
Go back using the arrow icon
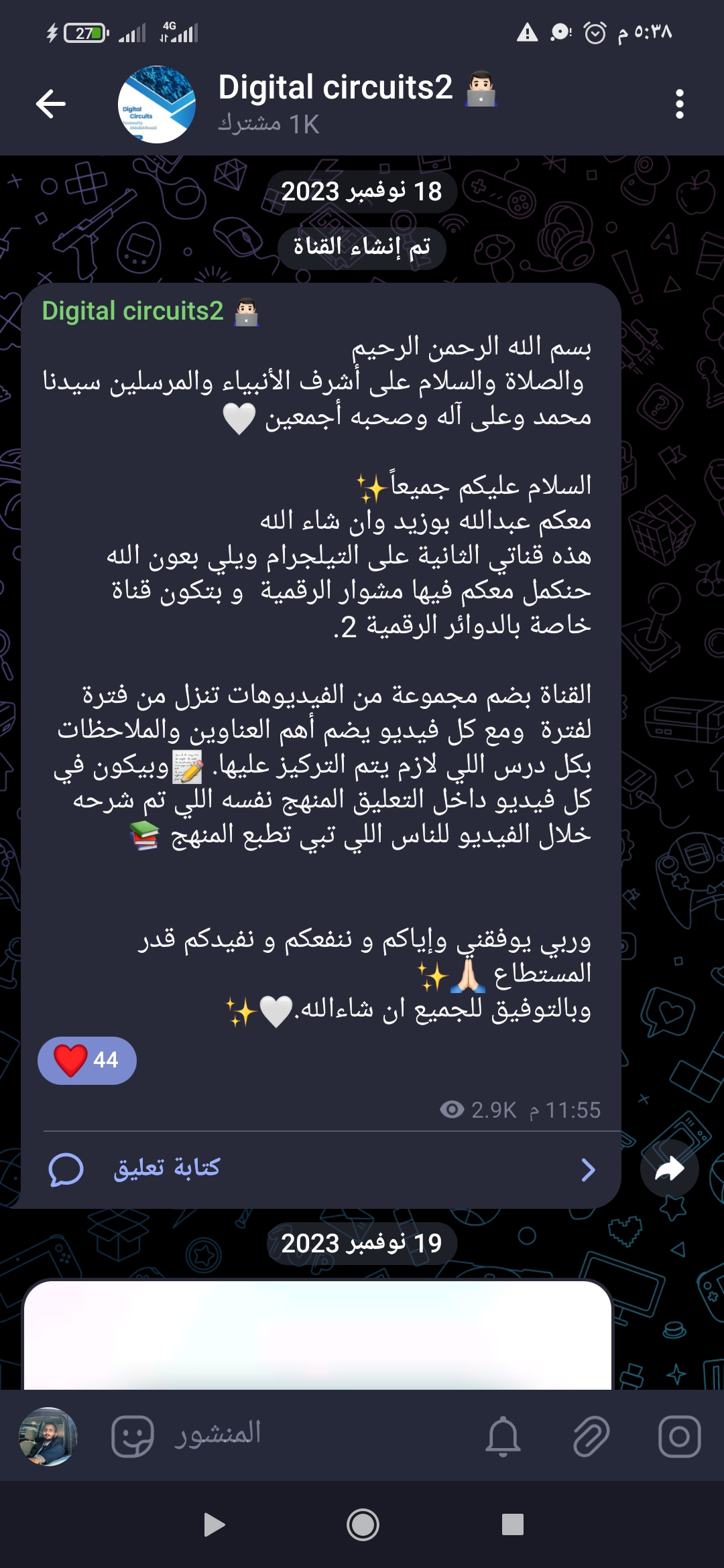pyautogui.click(x=51, y=104)
